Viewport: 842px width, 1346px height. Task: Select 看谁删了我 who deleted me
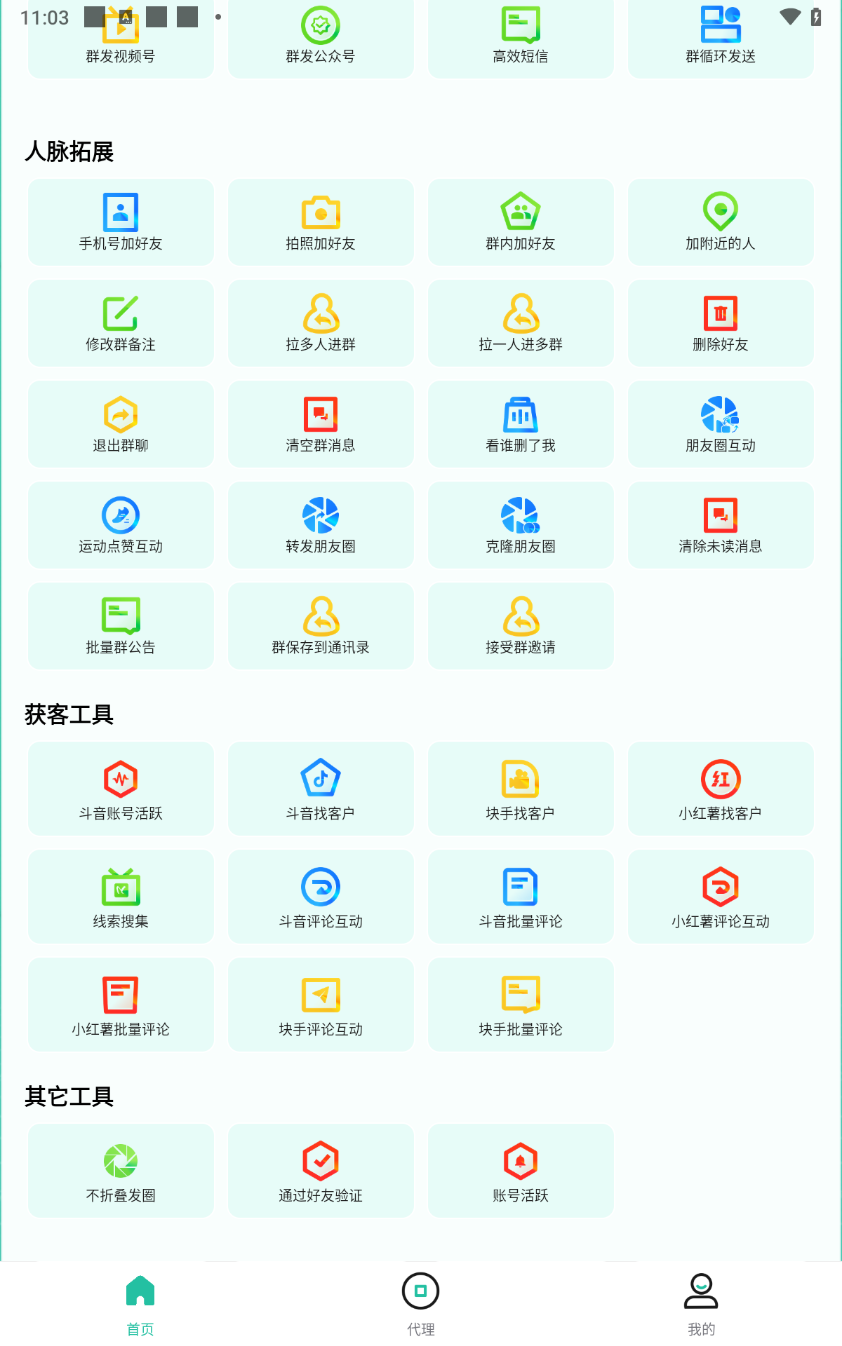coord(520,424)
